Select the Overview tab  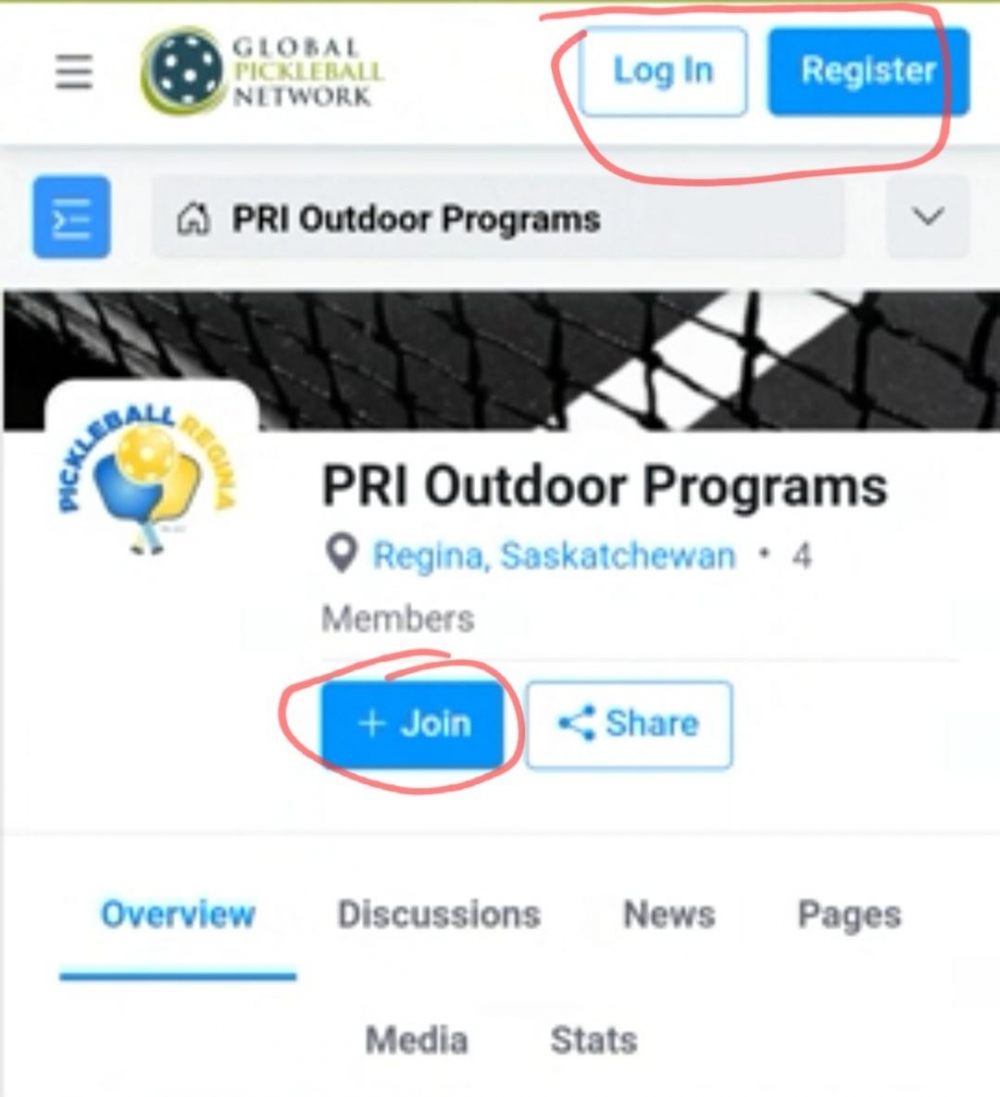(178, 914)
